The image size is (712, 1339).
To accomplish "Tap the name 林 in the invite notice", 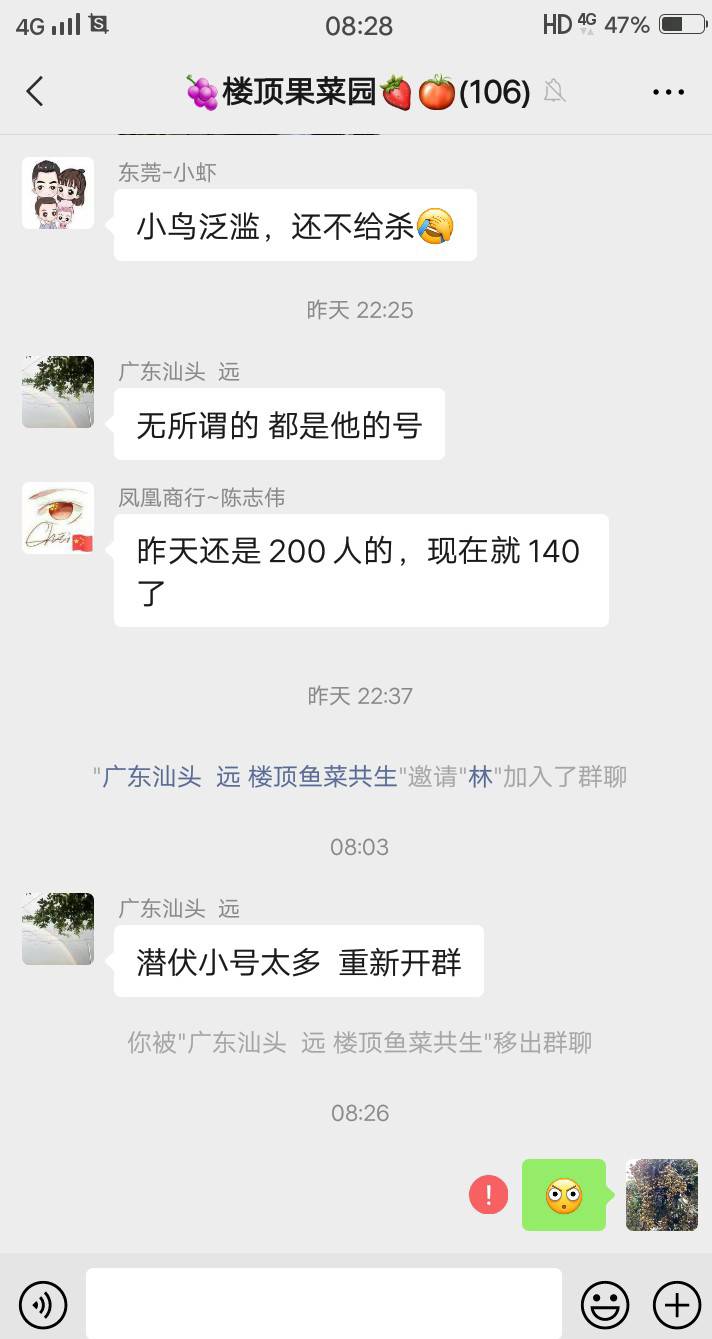I will click(481, 777).
